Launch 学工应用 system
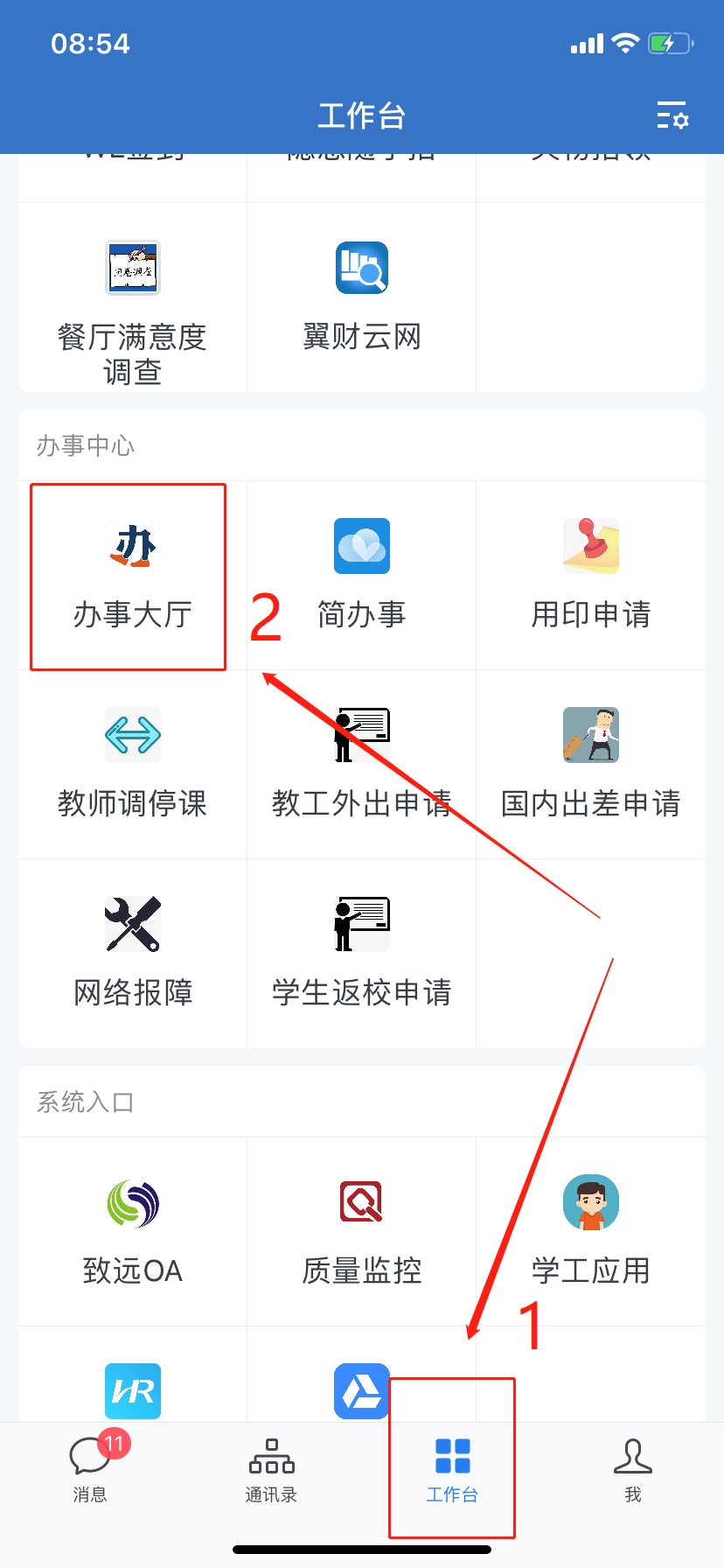 (x=591, y=1232)
